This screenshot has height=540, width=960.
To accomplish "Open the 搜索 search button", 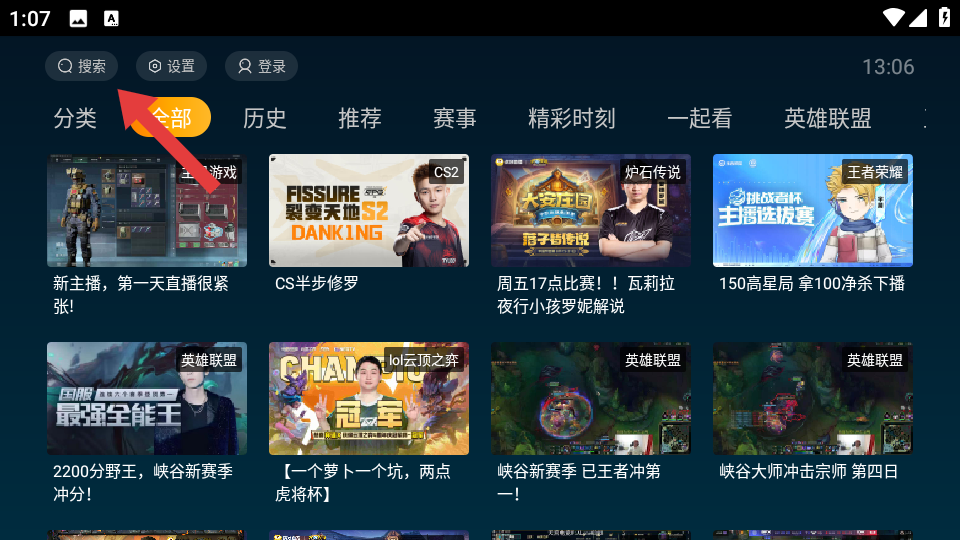I will pyautogui.click(x=82, y=66).
